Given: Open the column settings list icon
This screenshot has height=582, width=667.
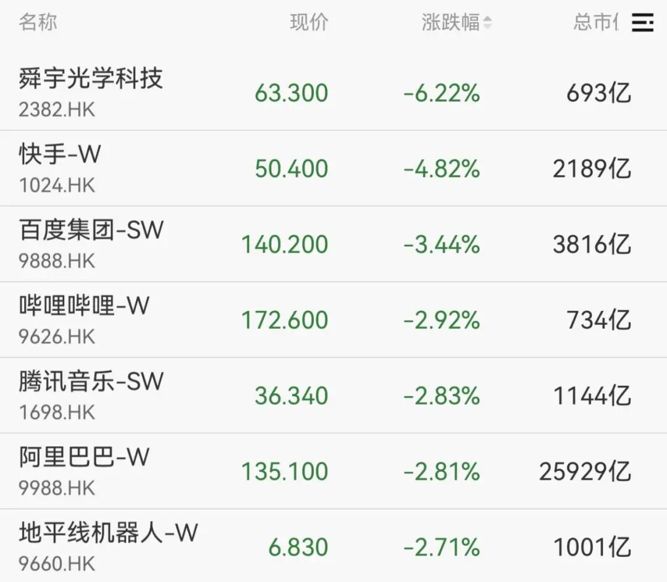Looking at the screenshot, I should (642, 22).
